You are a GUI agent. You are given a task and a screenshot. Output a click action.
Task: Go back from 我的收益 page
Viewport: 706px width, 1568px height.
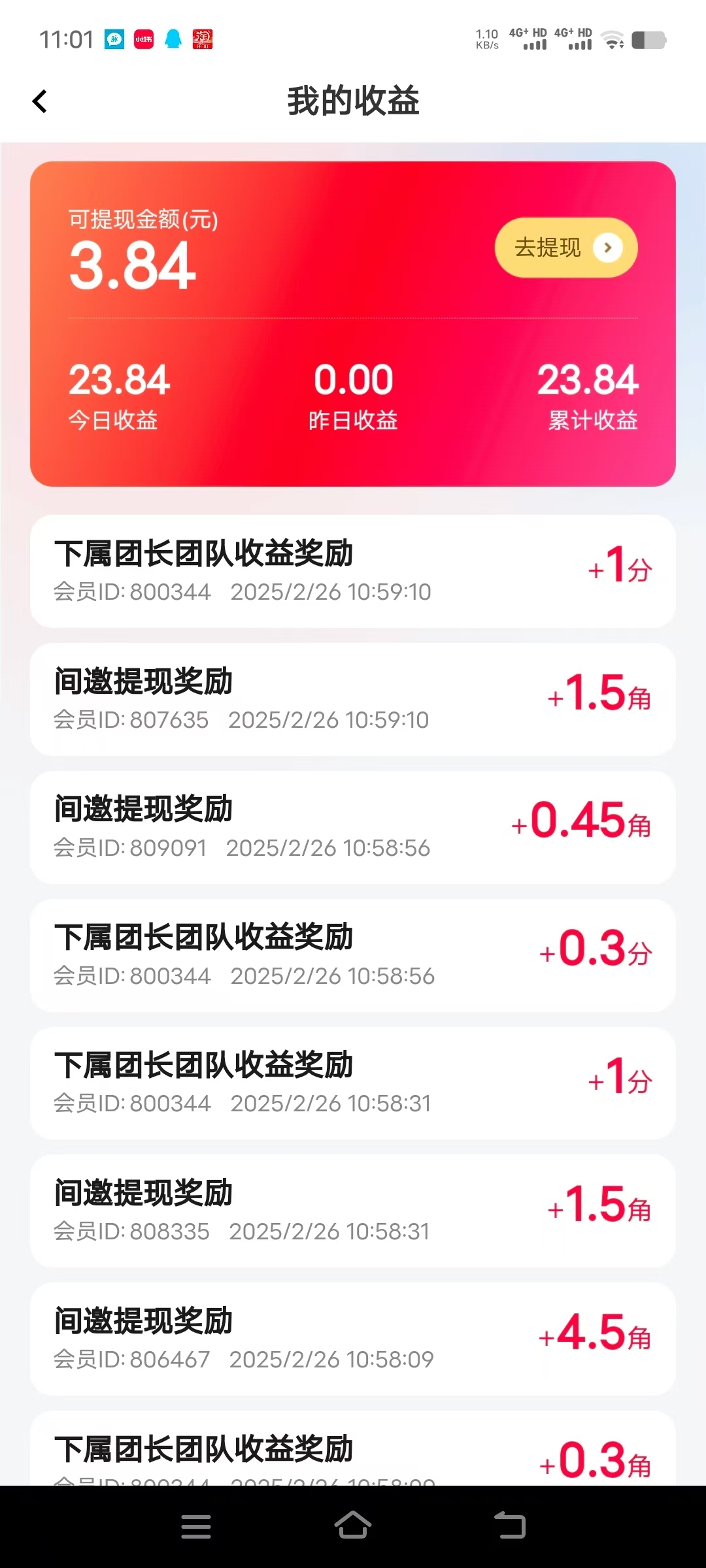click(40, 101)
